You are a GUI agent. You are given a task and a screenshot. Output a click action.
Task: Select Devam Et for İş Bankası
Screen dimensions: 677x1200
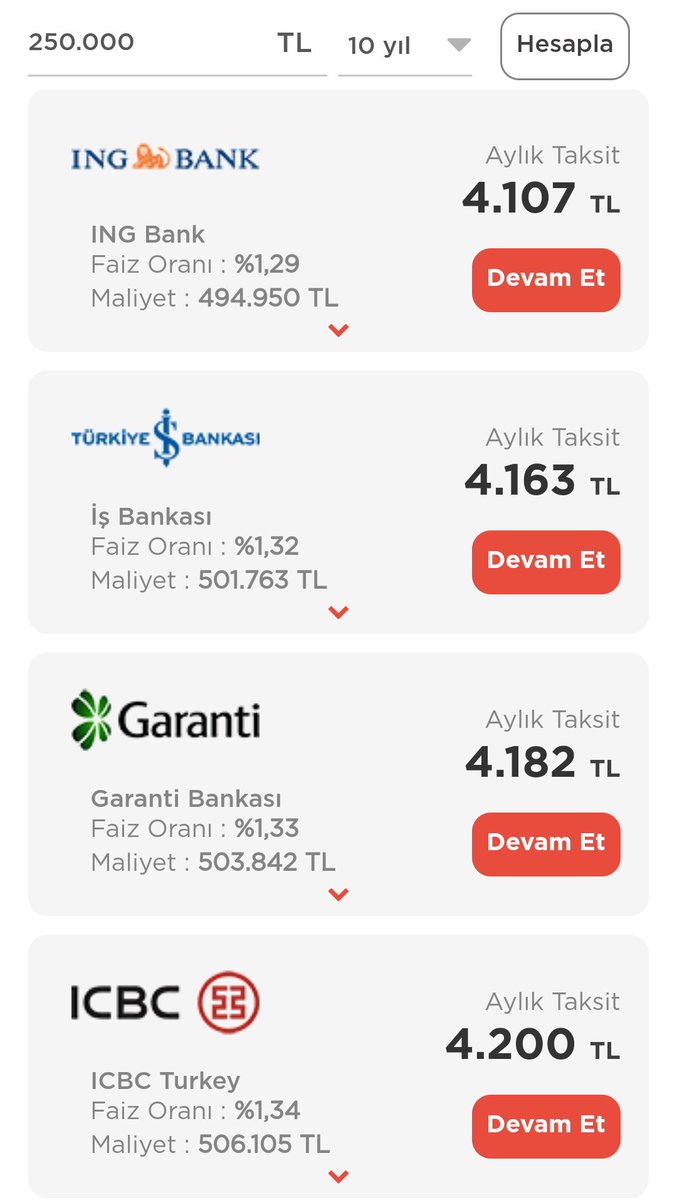546,562
